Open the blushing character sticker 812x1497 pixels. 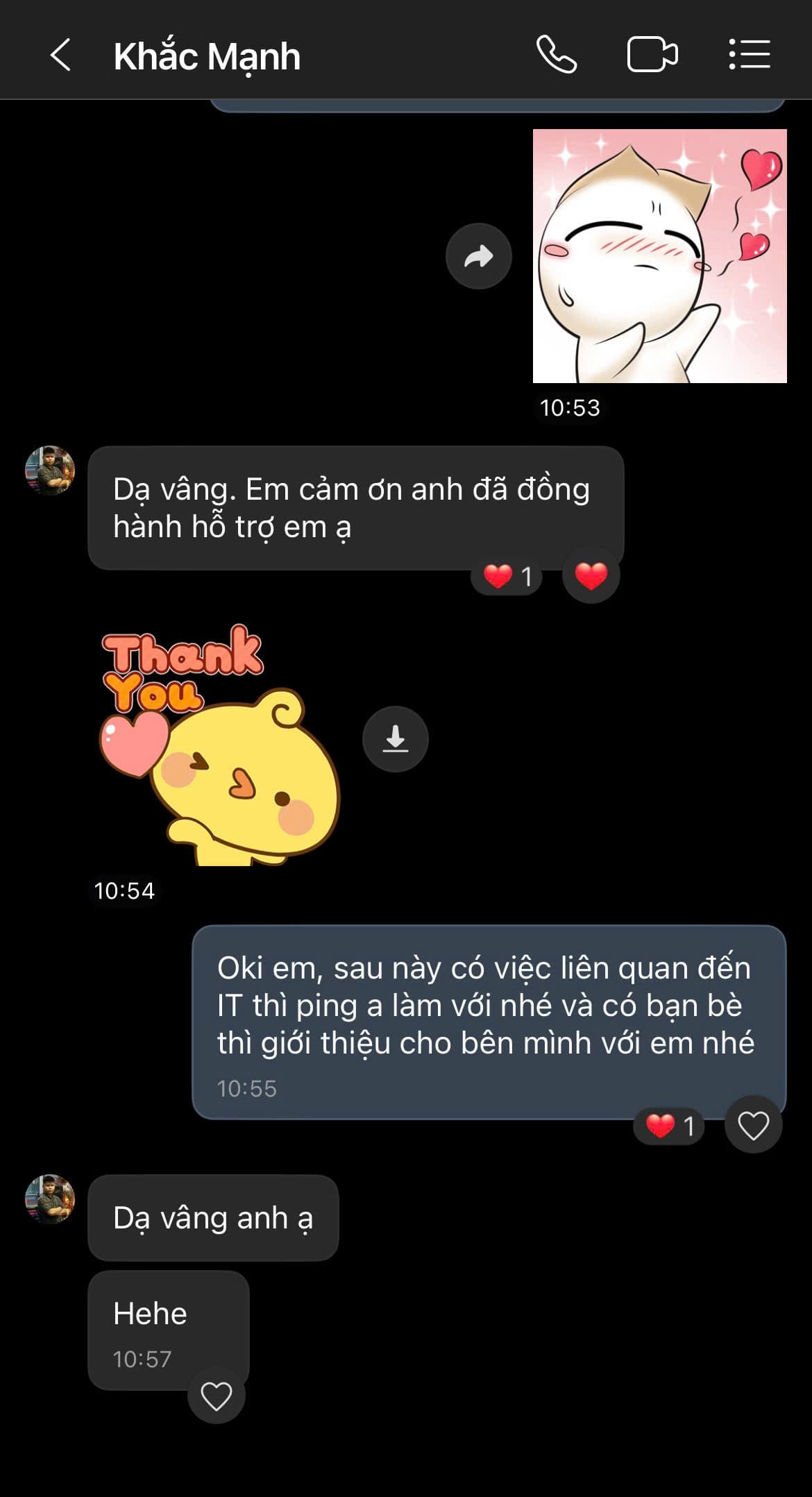(660, 256)
